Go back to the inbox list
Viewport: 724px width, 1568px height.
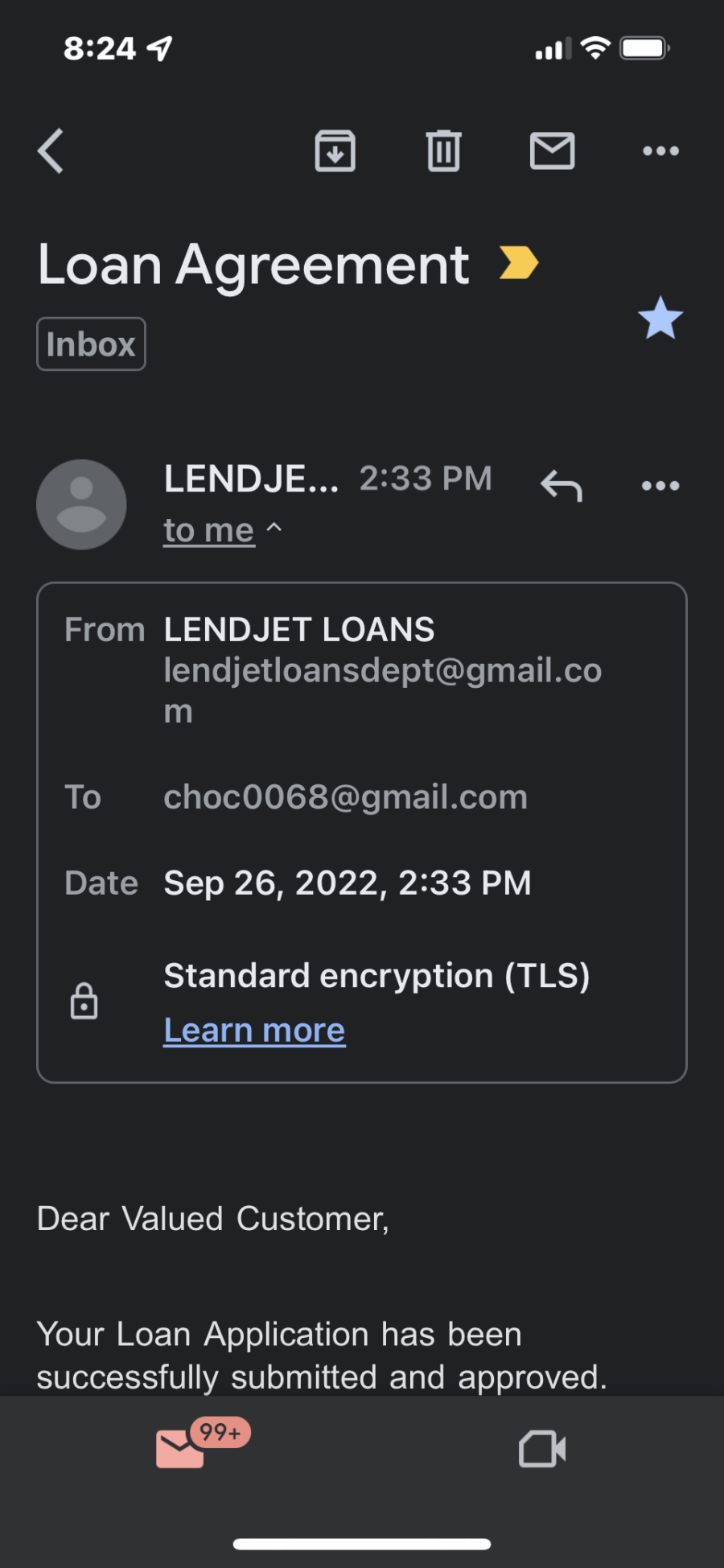tap(51, 150)
